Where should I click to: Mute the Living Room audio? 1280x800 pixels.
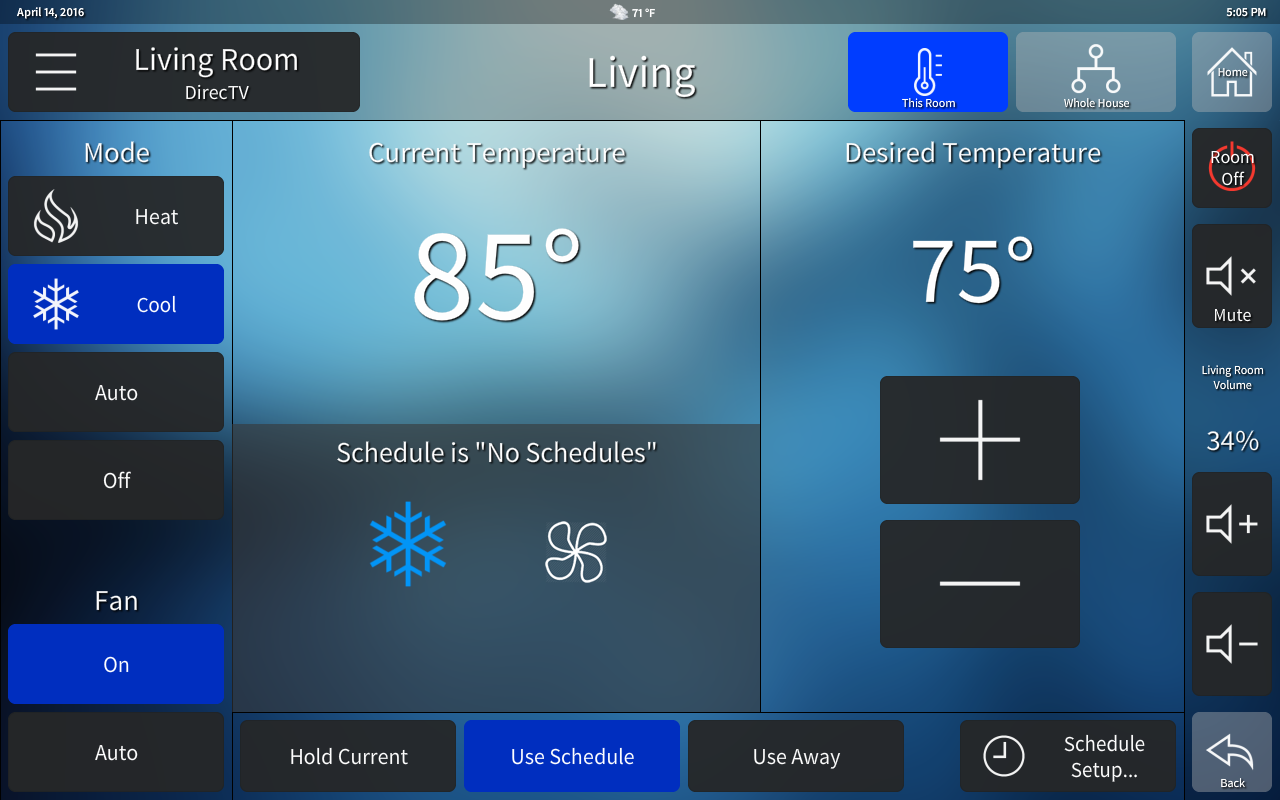1232,277
